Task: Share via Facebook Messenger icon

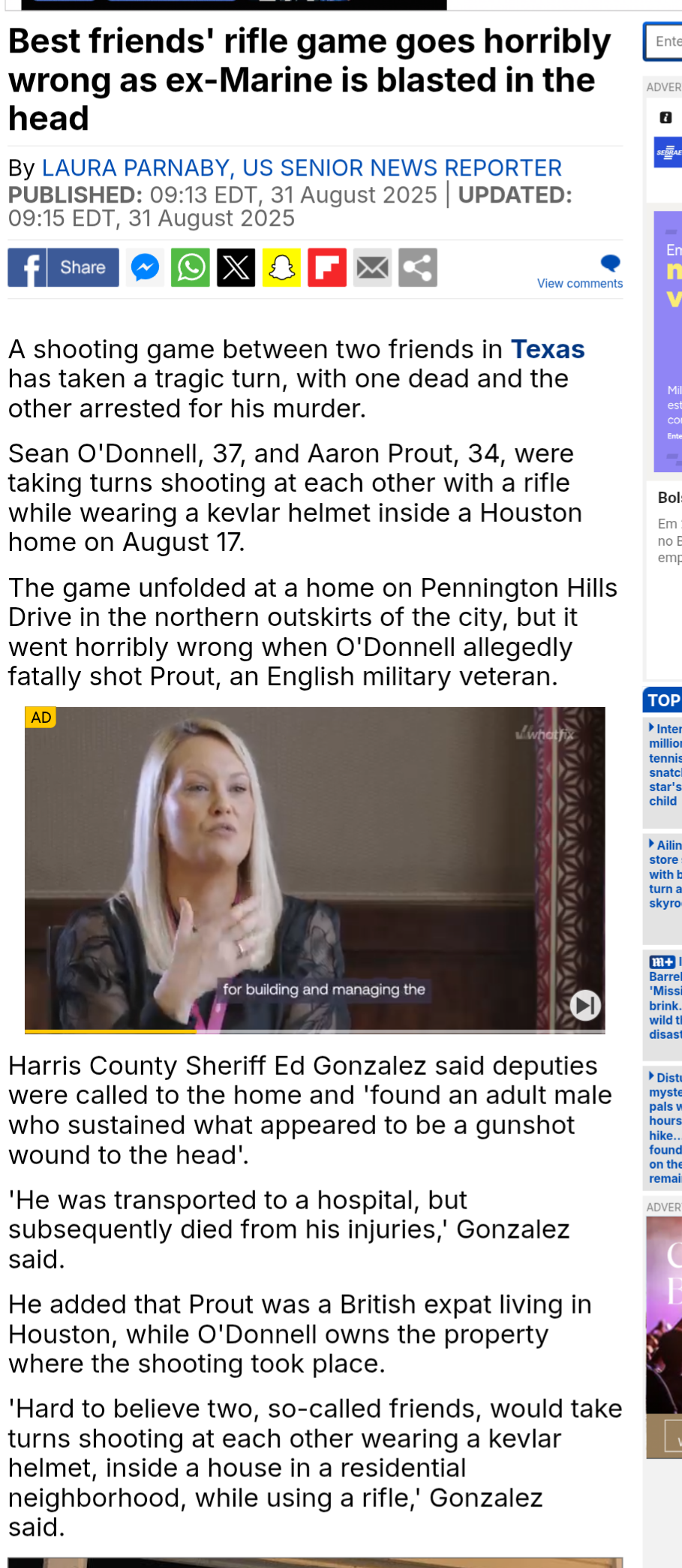Action: [146, 267]
